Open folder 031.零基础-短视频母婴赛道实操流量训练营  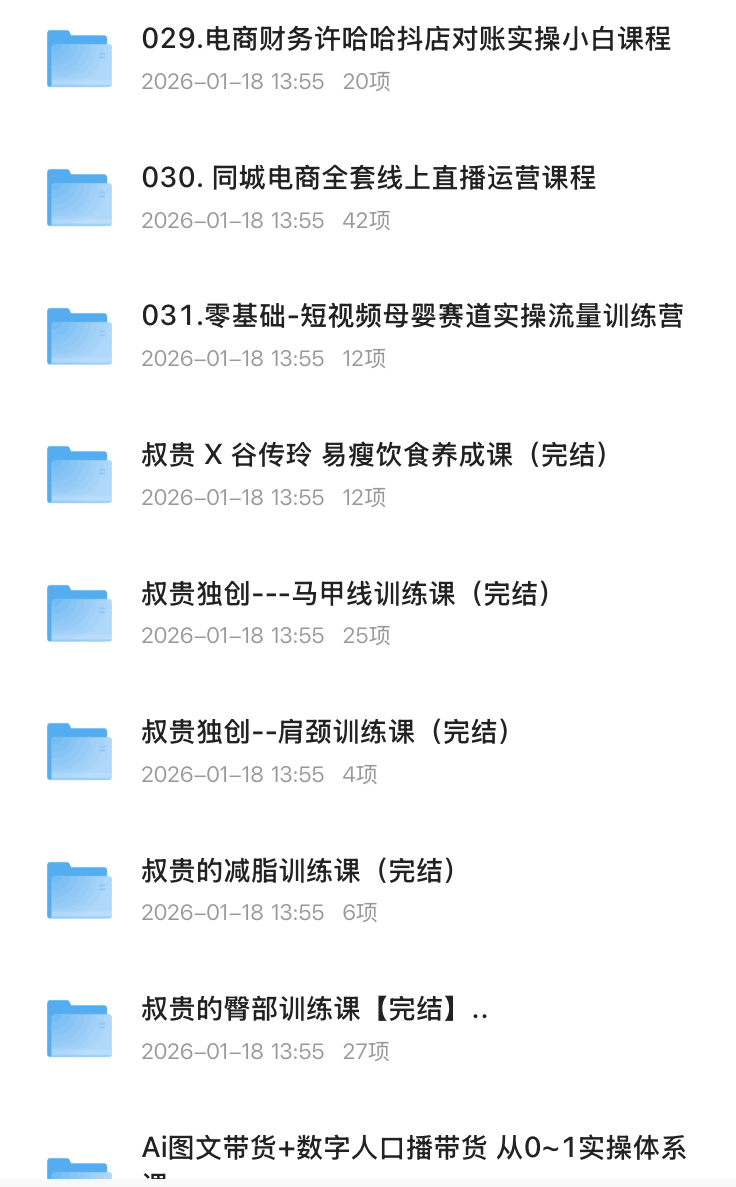(412, 317)
